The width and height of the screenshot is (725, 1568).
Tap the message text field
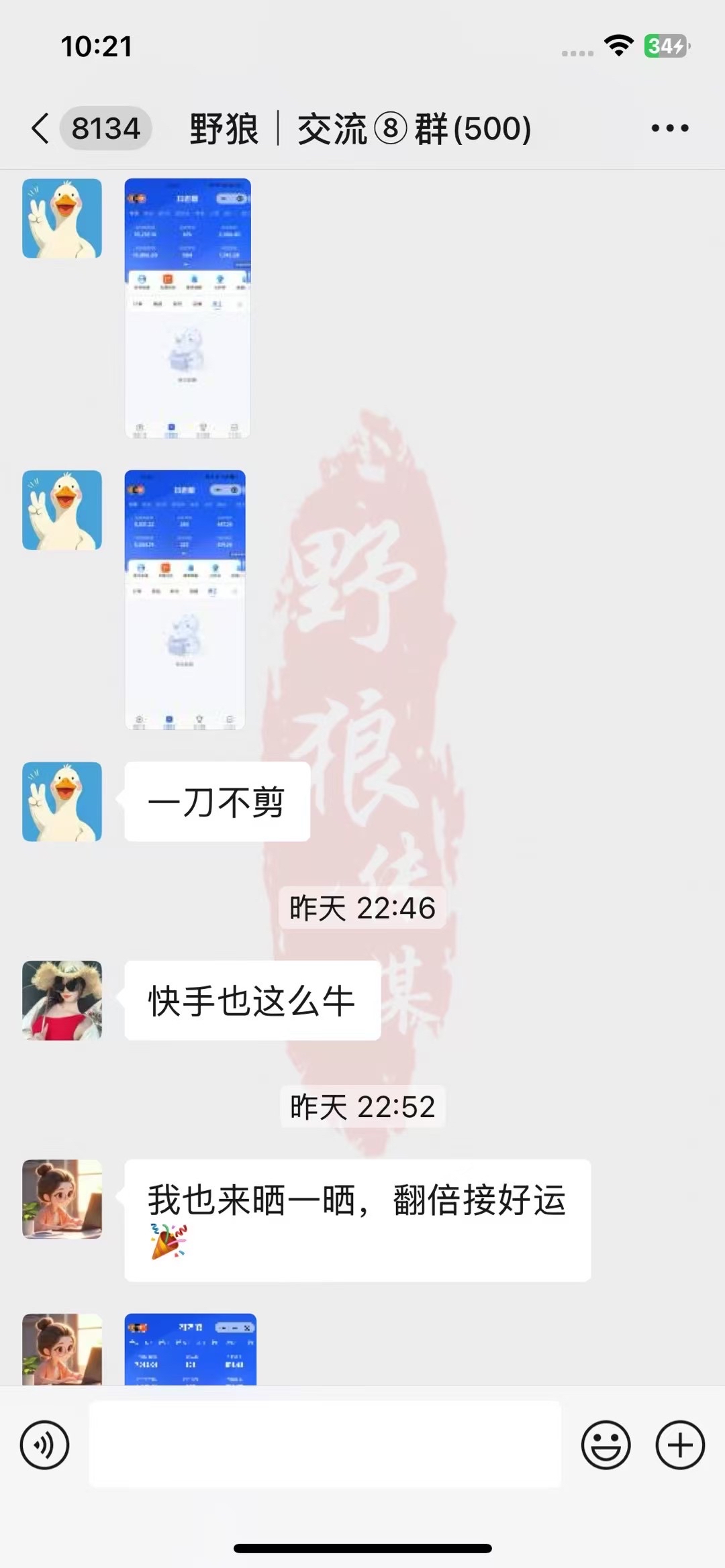click(x=325, y=1445)
